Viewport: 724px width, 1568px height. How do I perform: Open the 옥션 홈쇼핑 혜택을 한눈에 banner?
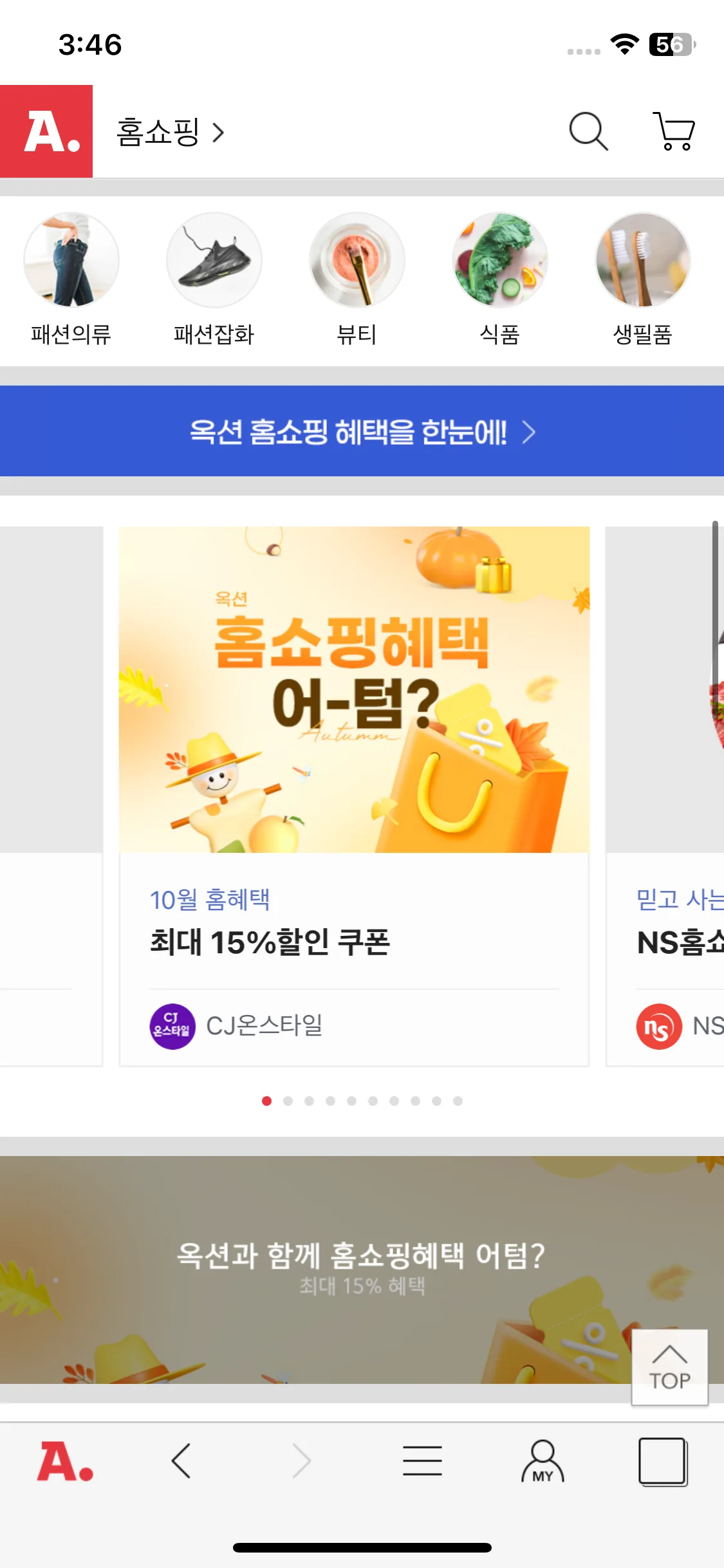pyautogui.click(x=362, y=431)
